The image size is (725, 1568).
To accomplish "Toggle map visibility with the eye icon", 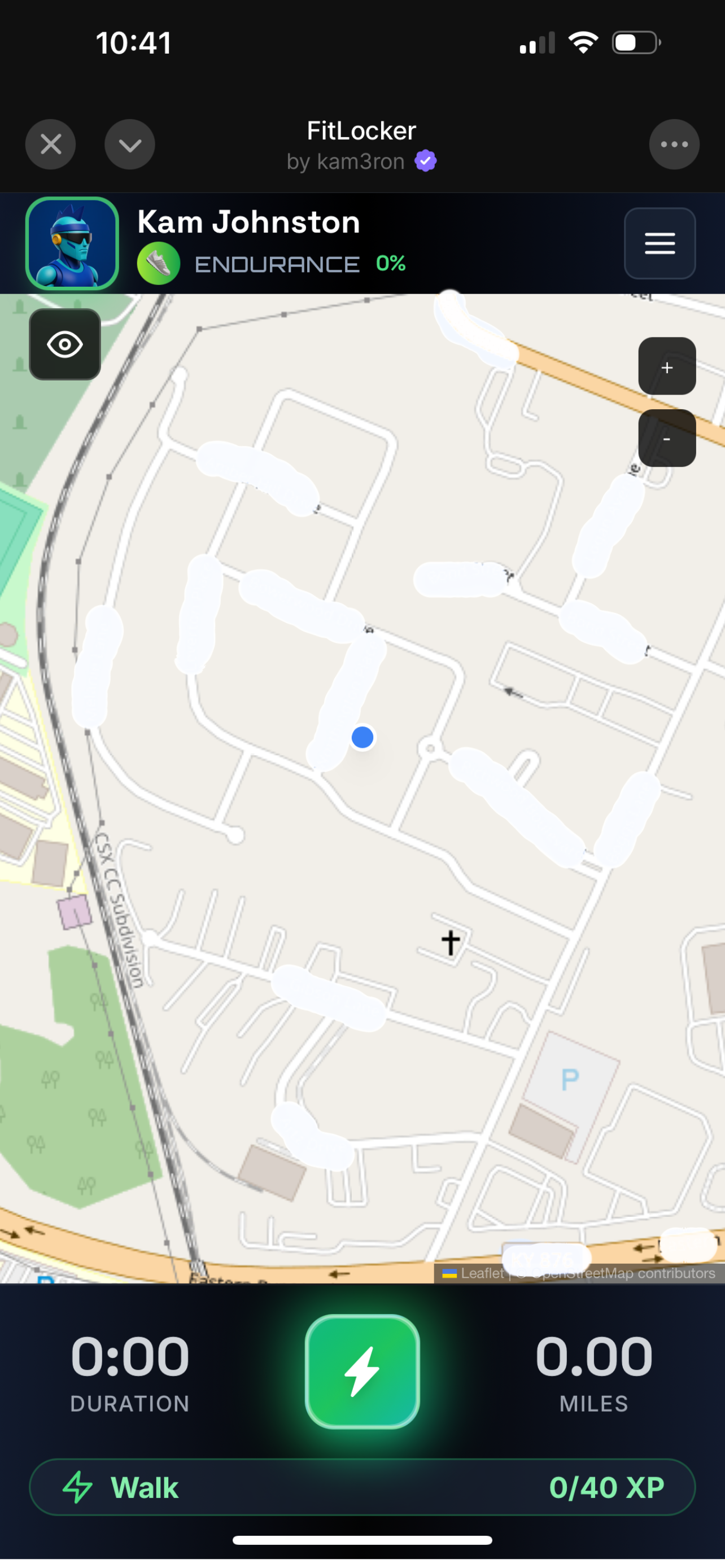I will tap(65, 344).
